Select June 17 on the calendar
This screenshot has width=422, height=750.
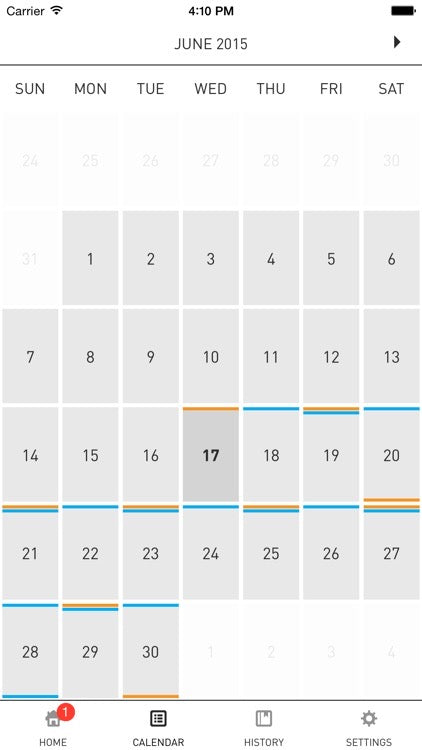[x=211, y=454]
